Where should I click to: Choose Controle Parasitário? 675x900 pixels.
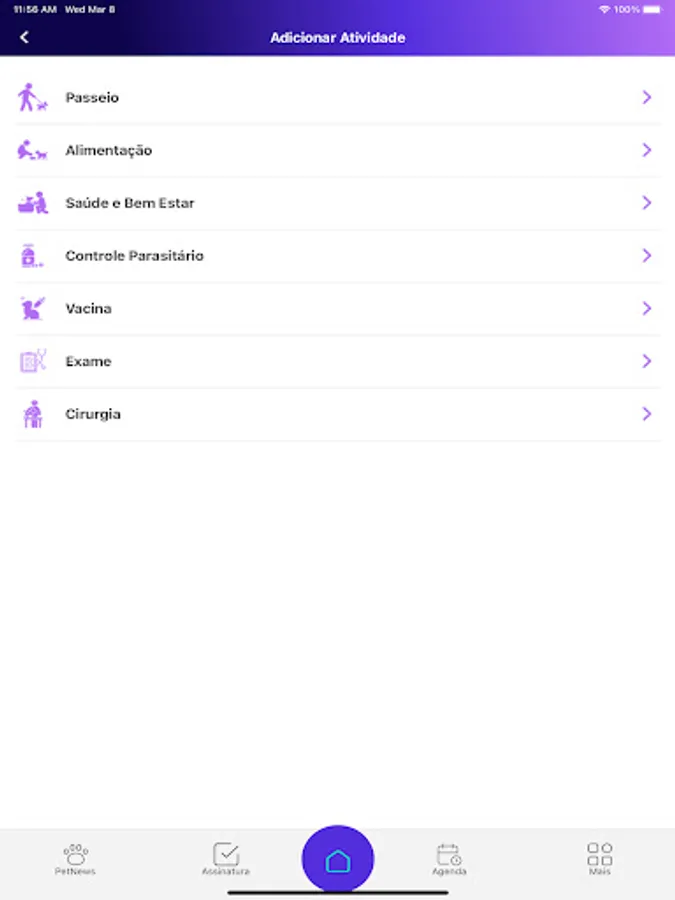click(337, 256)
